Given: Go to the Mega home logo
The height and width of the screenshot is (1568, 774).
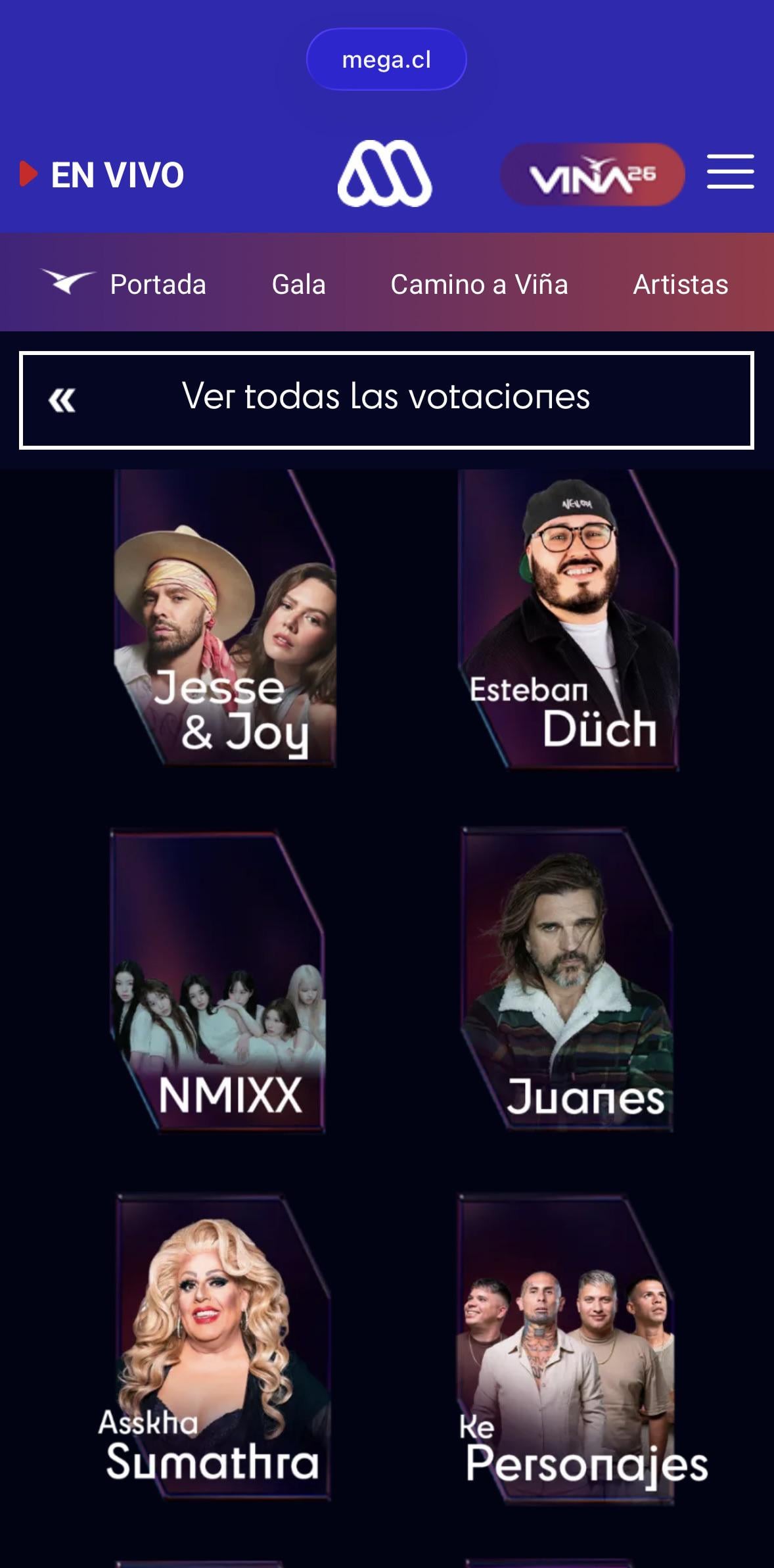Looking at the screenshot, I should point(384,174).
